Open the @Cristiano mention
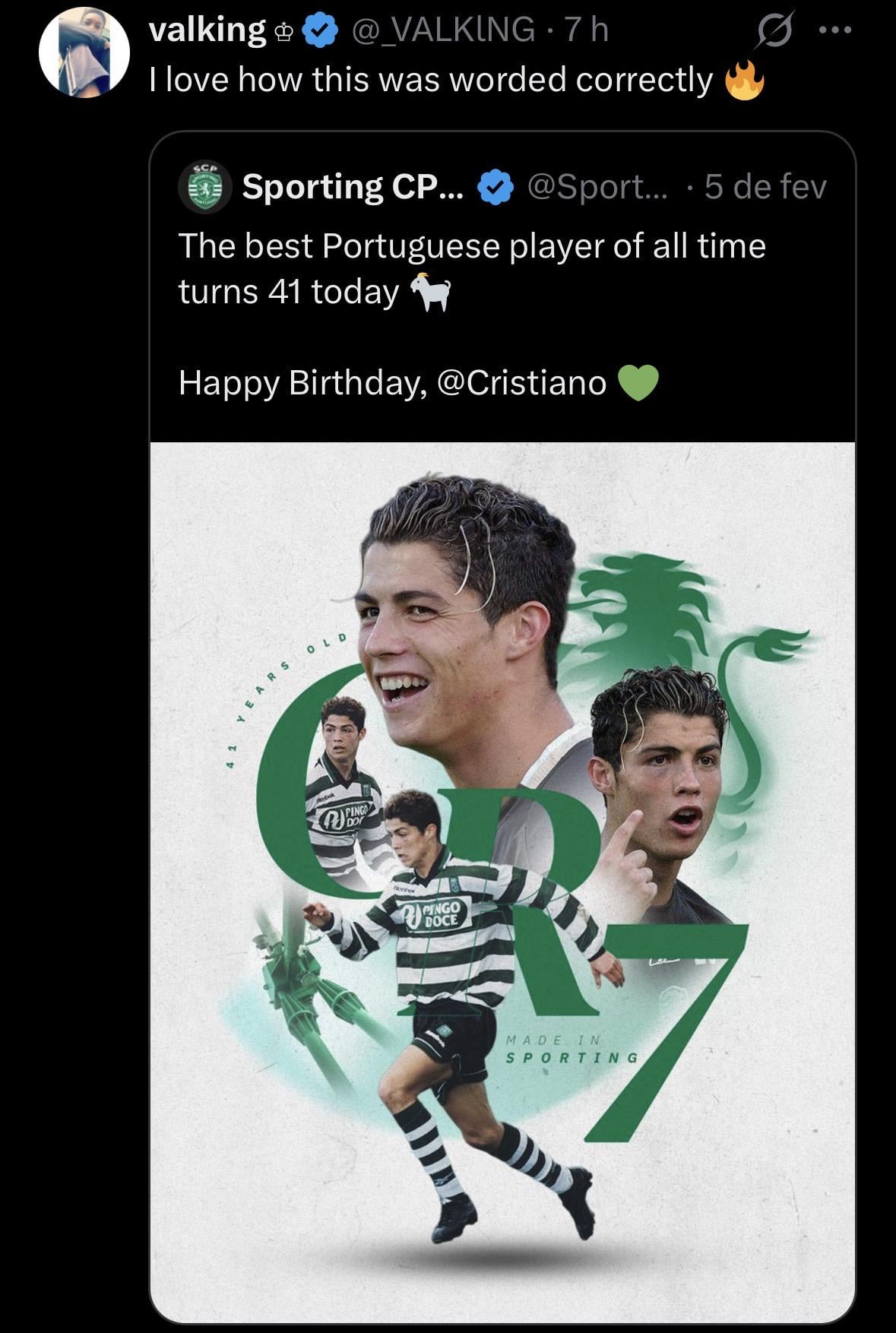896x1333 pixels. (x=522, y=382)
